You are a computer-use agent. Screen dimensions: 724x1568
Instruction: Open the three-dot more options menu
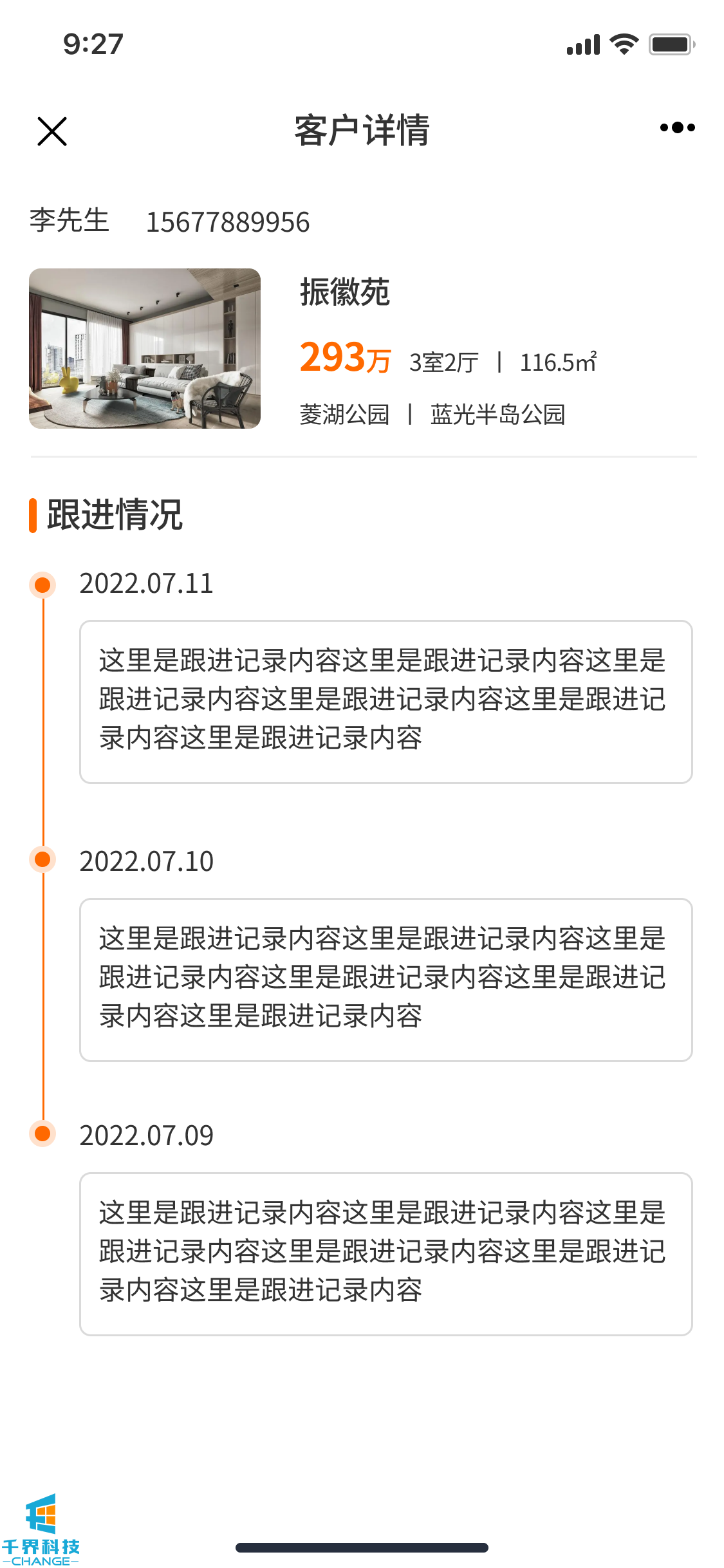tap(677, 128)
